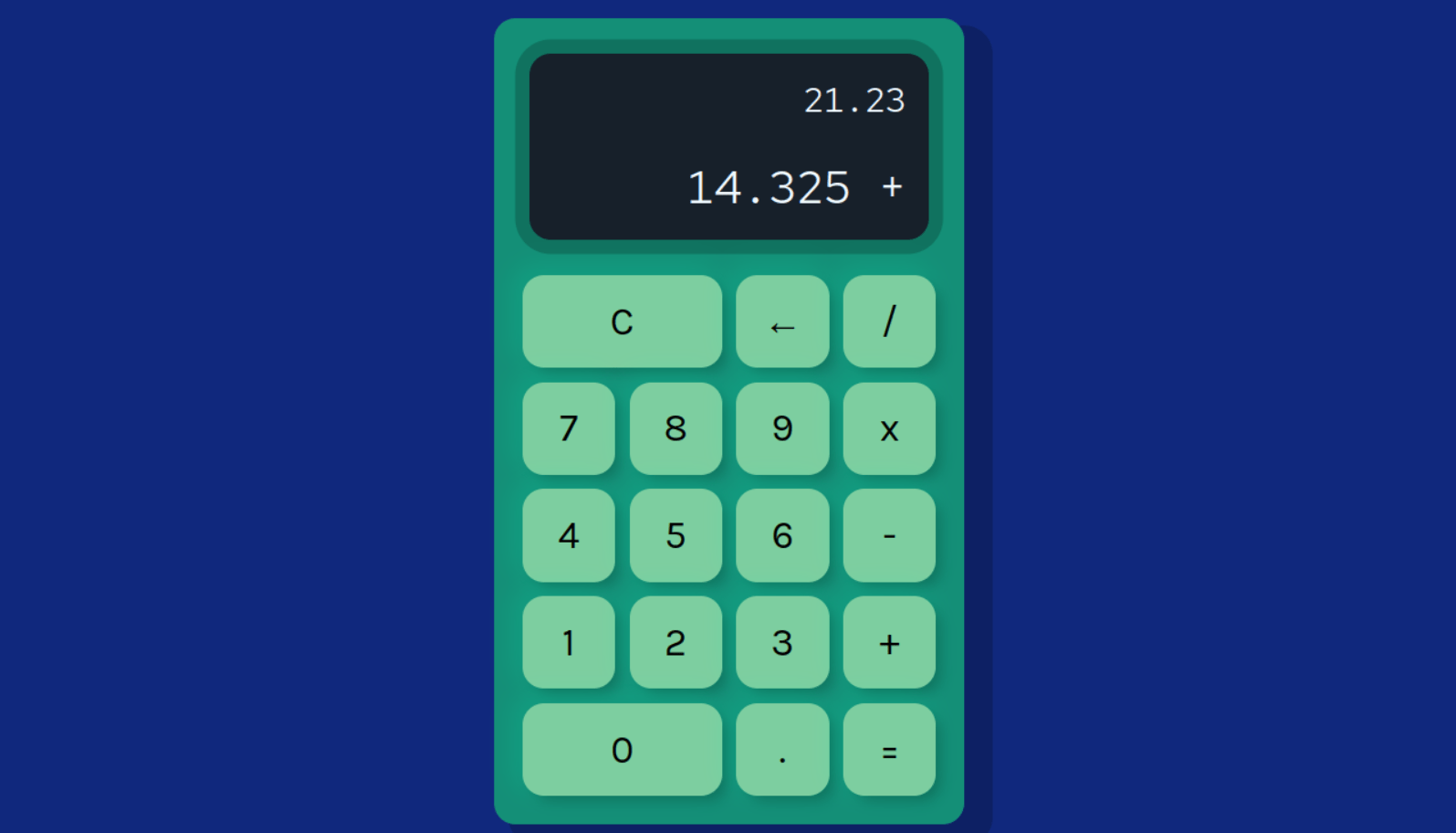Delete the last digit with the backspace arrow

click(782, 322)
